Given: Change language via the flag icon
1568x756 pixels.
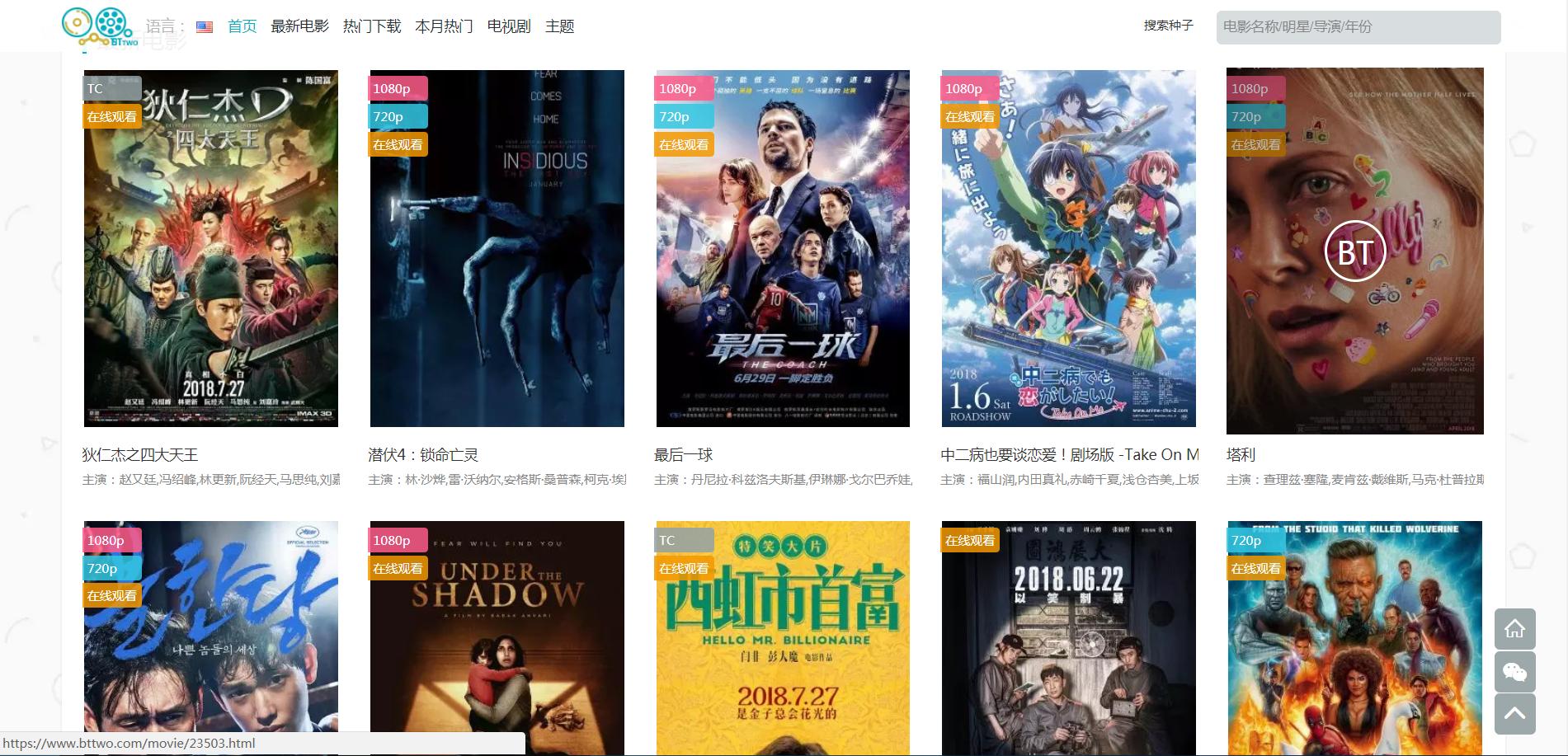Looking at the screenshot, I should [x=205, y=27].
